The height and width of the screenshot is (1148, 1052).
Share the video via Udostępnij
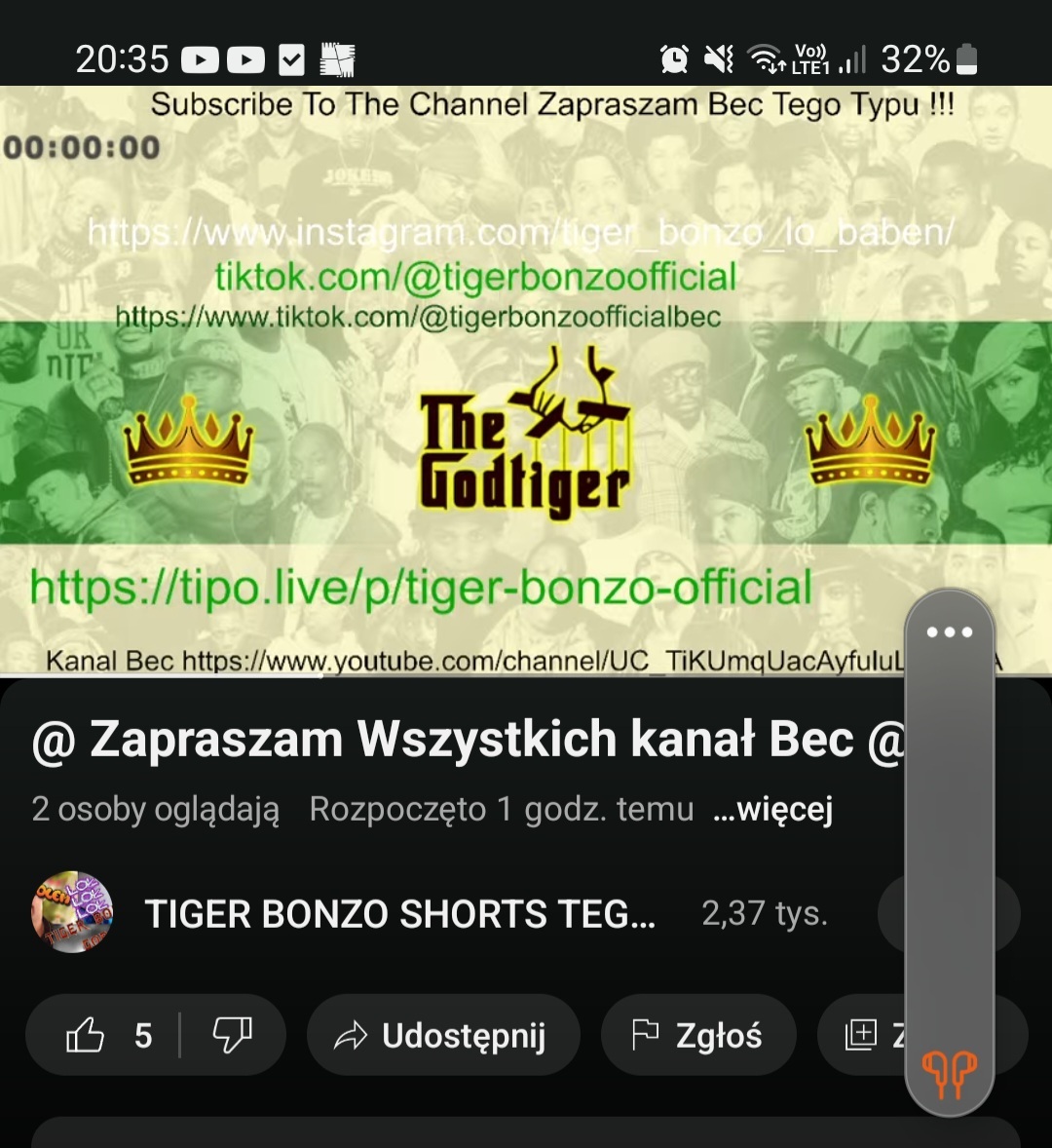pyautogui.click(x=443, y=1035)
